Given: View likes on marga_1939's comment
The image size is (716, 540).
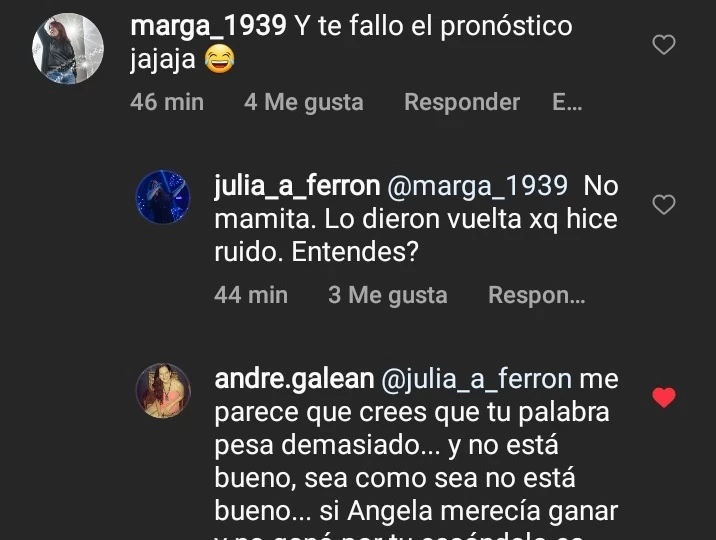Looking at the screenshot, I should pyautogui.click(x=303, y=102).
